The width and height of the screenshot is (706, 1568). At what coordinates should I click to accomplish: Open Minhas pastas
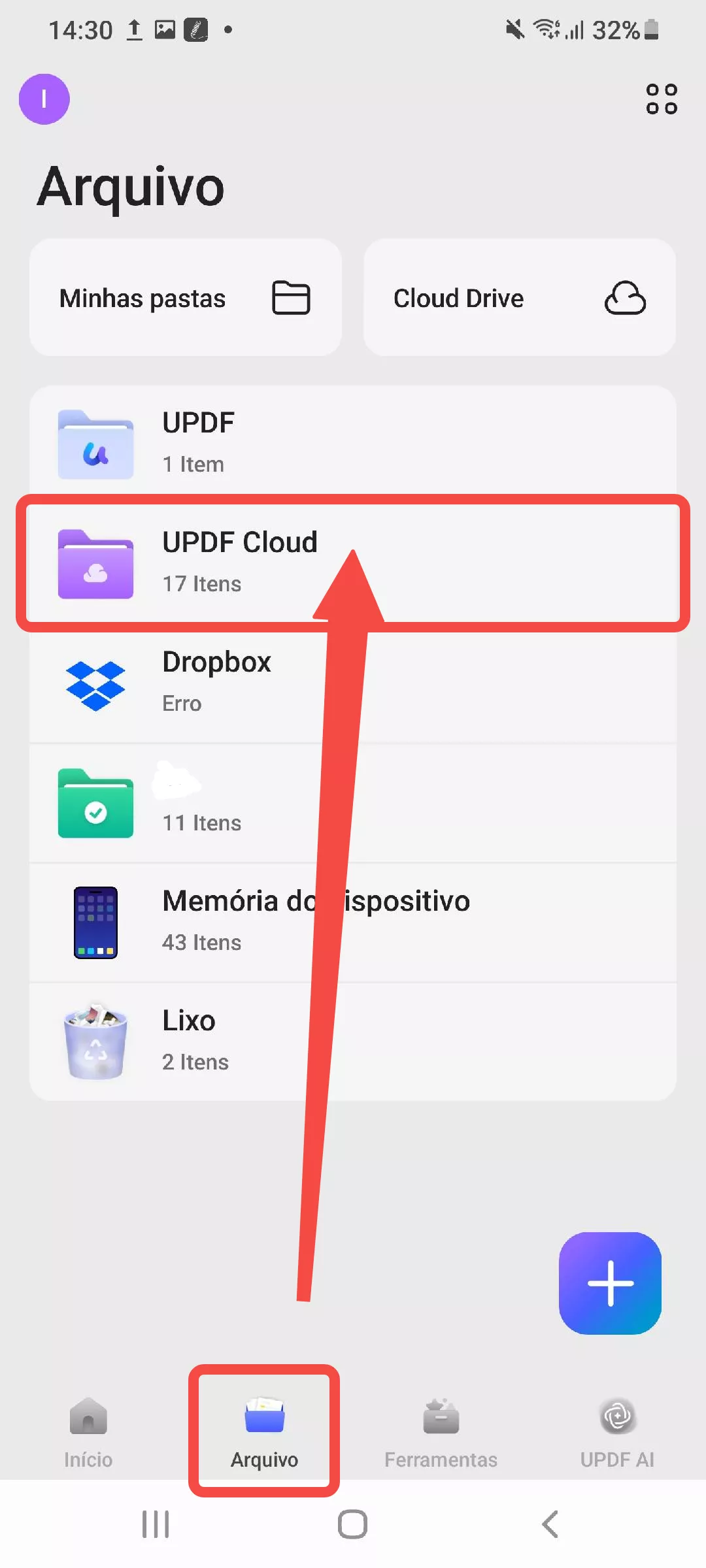click(185, 298)
